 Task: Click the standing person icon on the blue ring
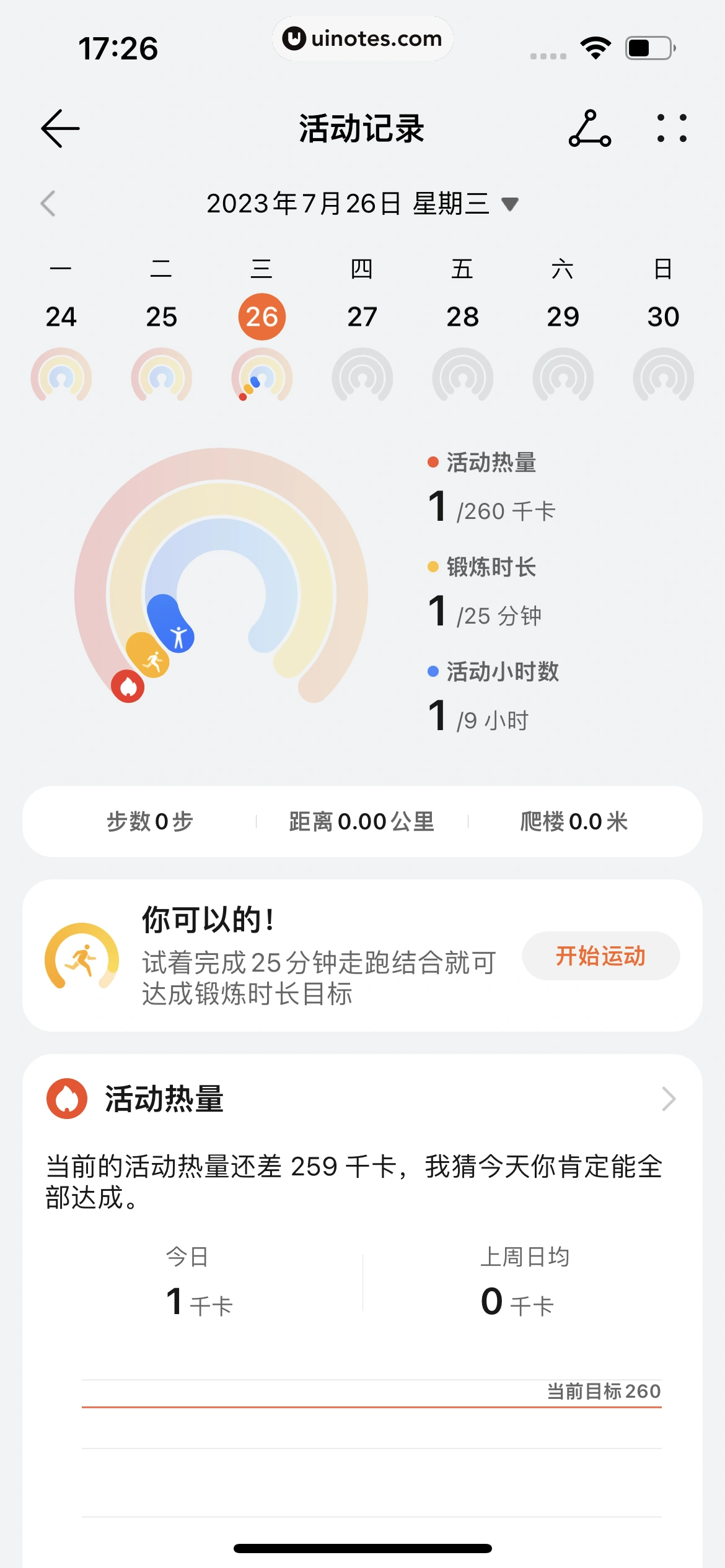177,635
